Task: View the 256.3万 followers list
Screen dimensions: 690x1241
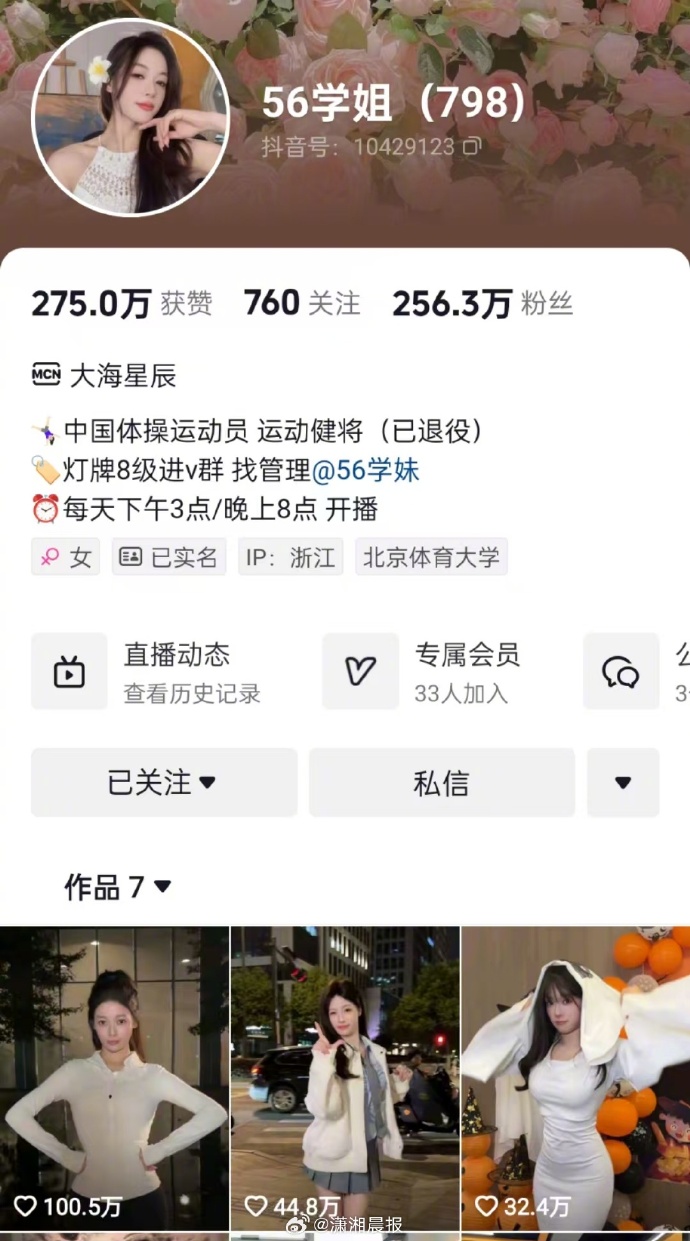Action: [482, 304]
